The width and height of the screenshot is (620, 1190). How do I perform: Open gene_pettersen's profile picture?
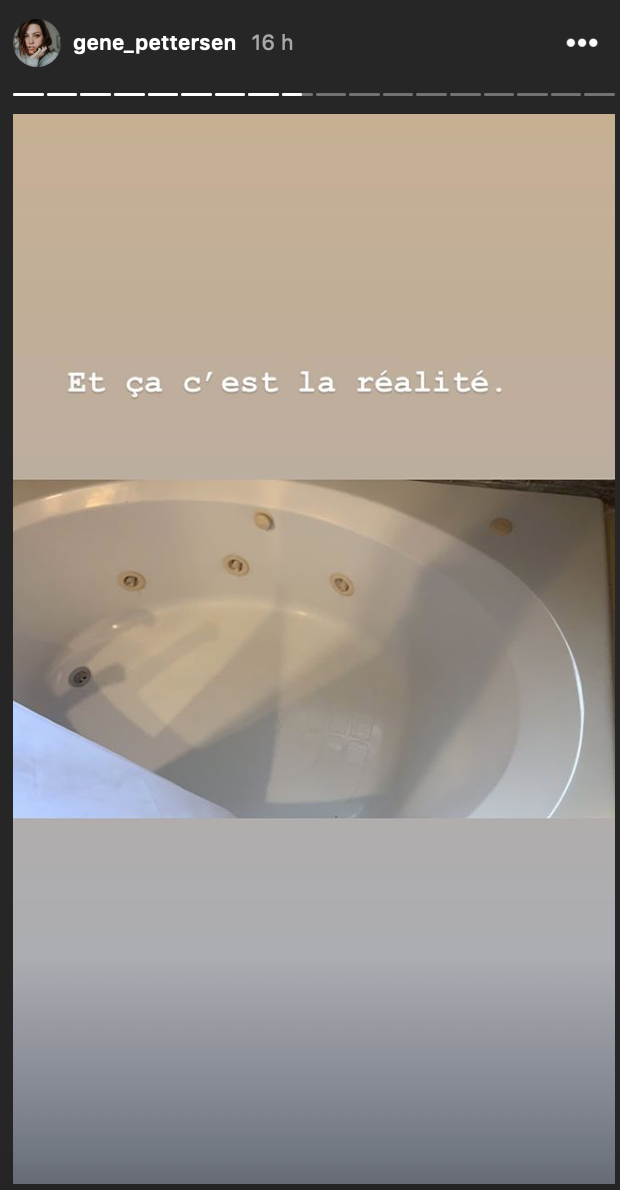point(37,43)
